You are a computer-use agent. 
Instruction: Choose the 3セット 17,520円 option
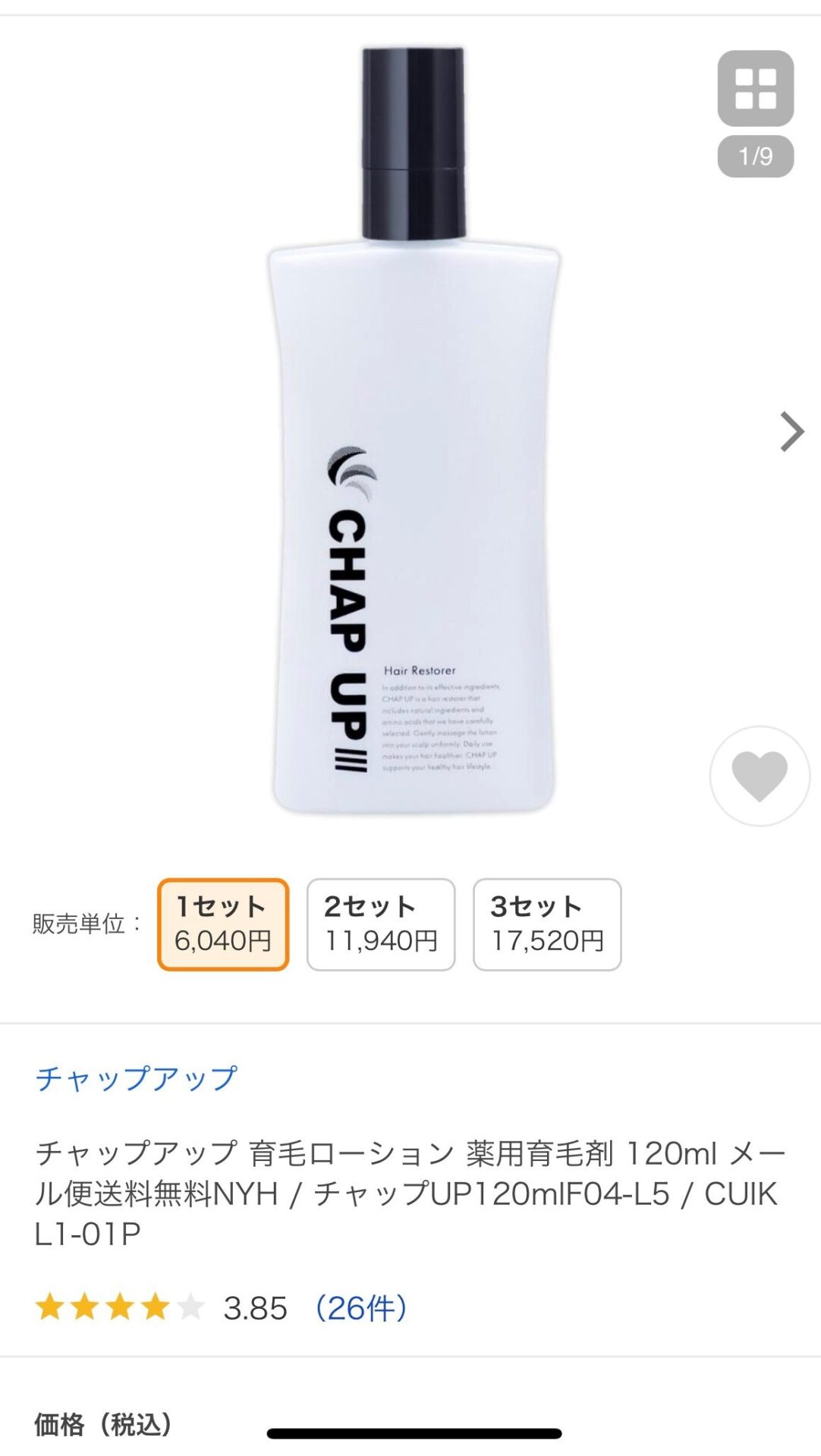[x=547, y=924]
